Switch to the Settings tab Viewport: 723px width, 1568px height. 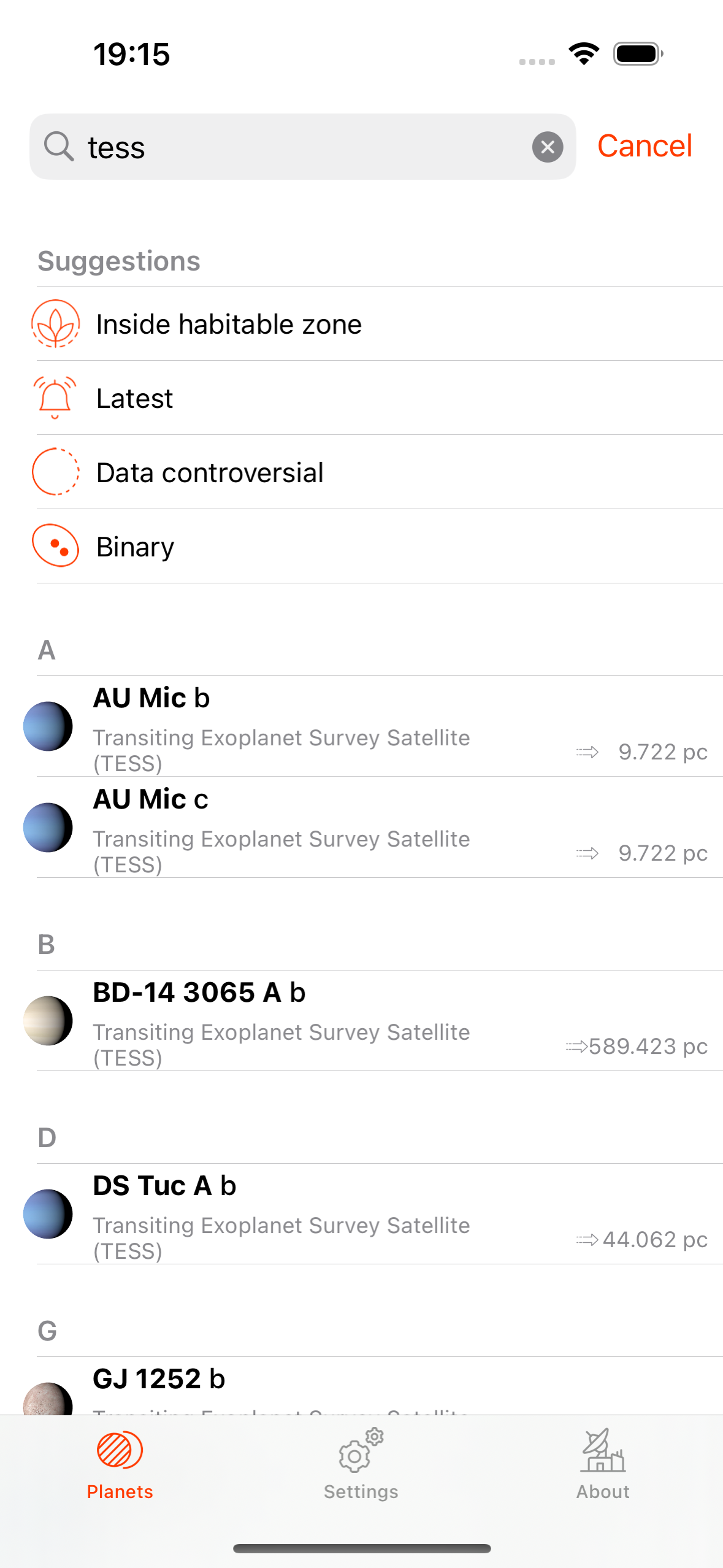click(361, 1465)
